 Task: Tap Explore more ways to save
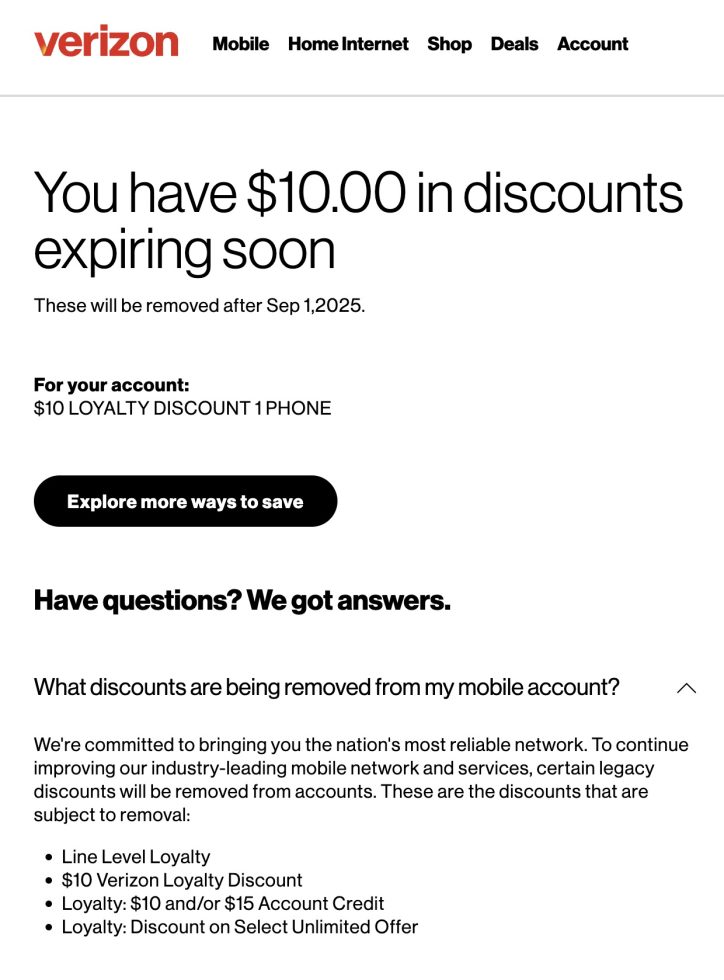tap(185, 501)
